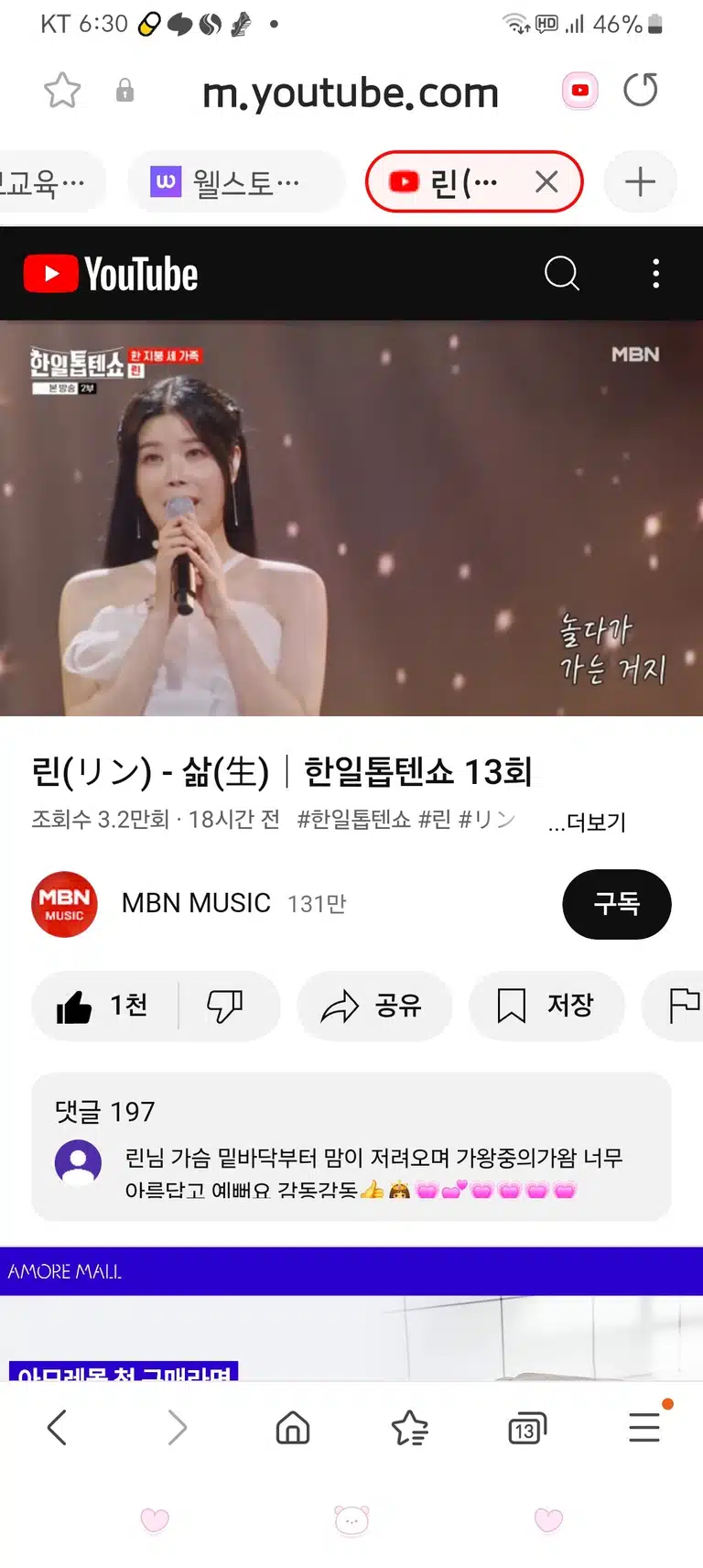Subscribe to MBN MUSIC with 구독 button
The width and height of the screenshot is (703, 1568).
click(616, 904)
